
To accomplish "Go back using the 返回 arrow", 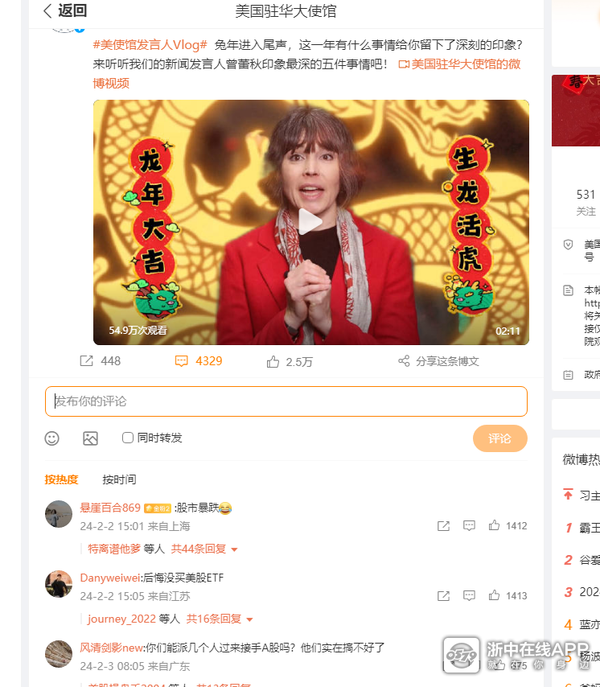I will (65, 12).
